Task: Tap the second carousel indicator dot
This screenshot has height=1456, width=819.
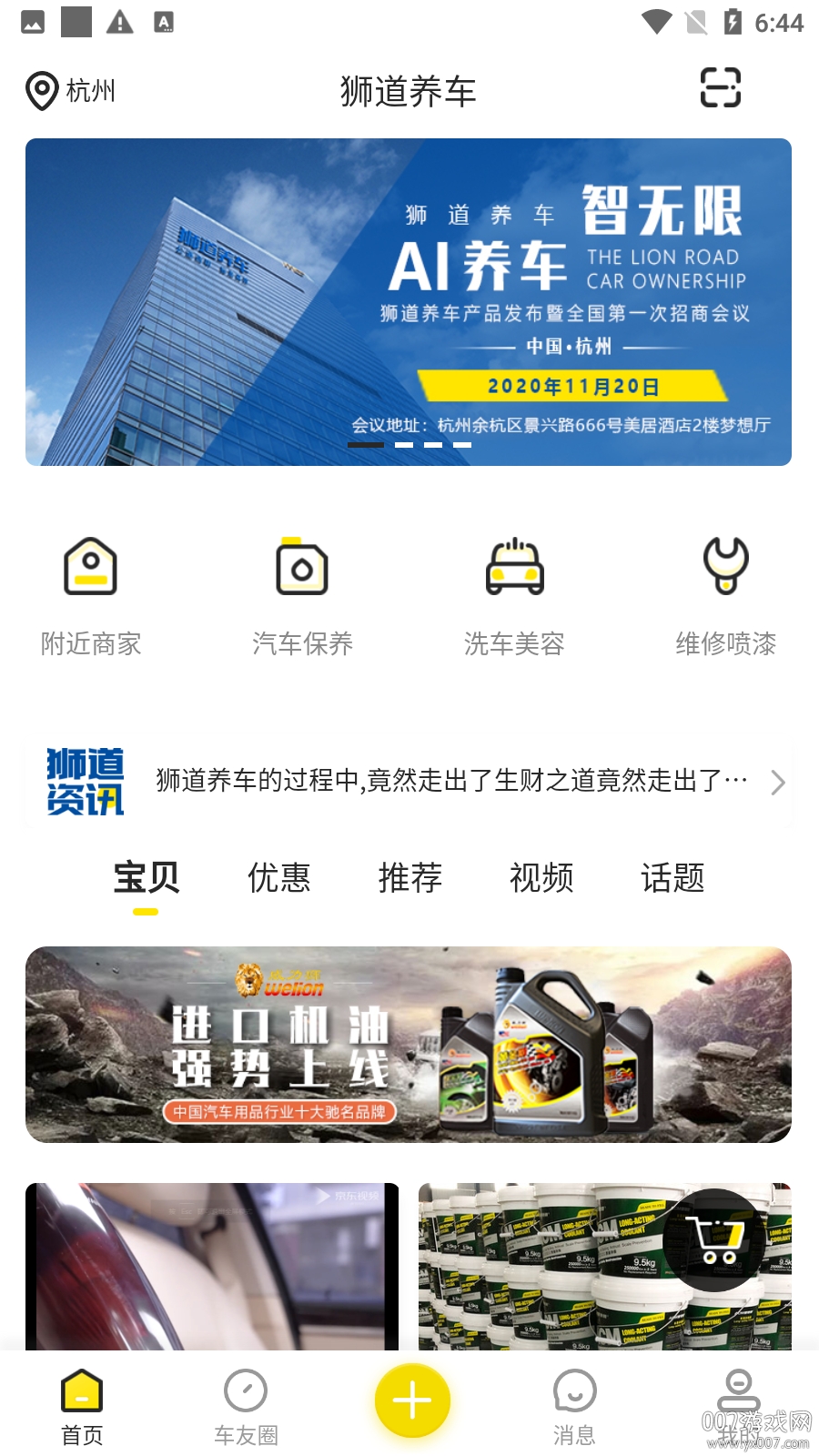Action: [403, 447]
